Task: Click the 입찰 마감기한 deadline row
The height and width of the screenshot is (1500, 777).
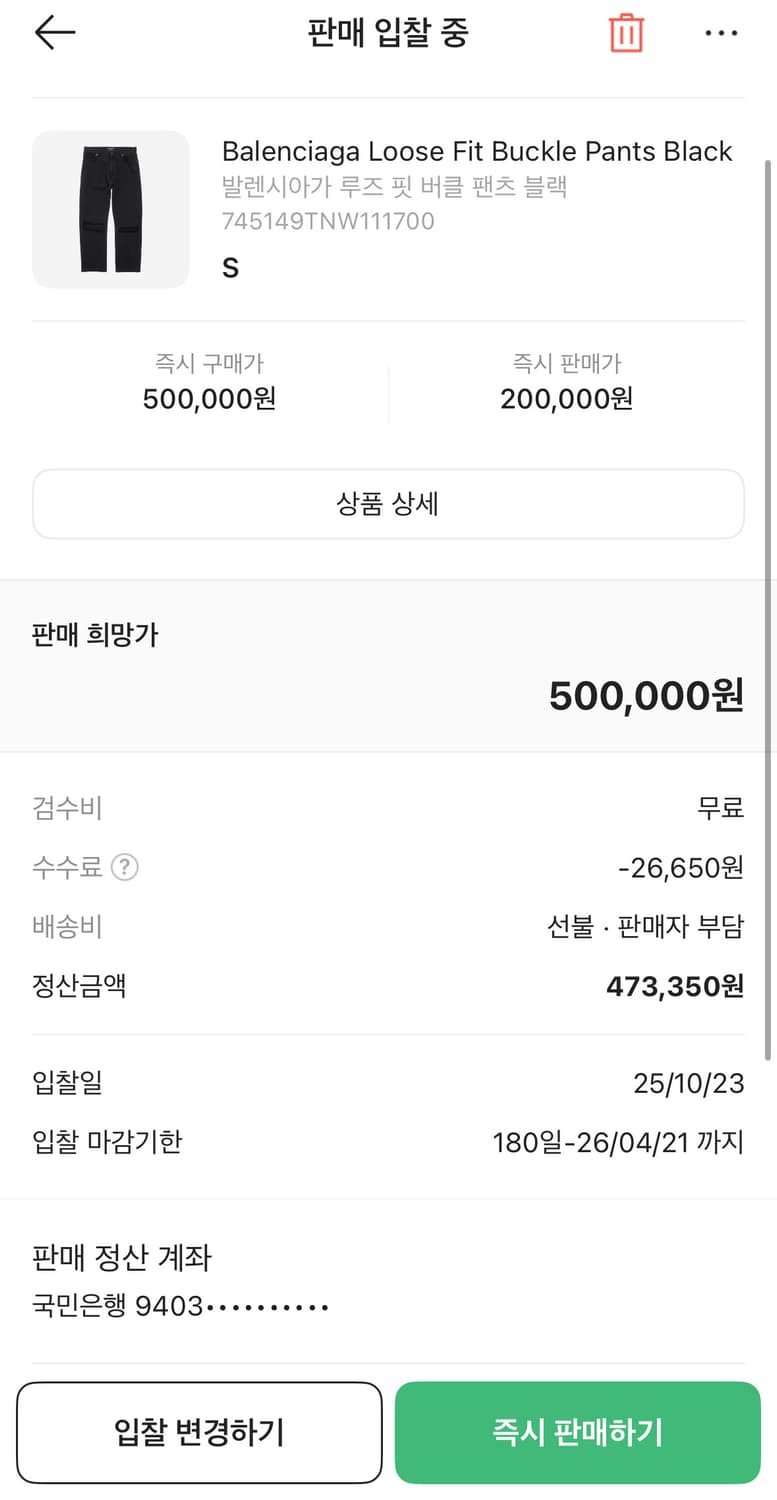Action: (x=388, y=1142)
